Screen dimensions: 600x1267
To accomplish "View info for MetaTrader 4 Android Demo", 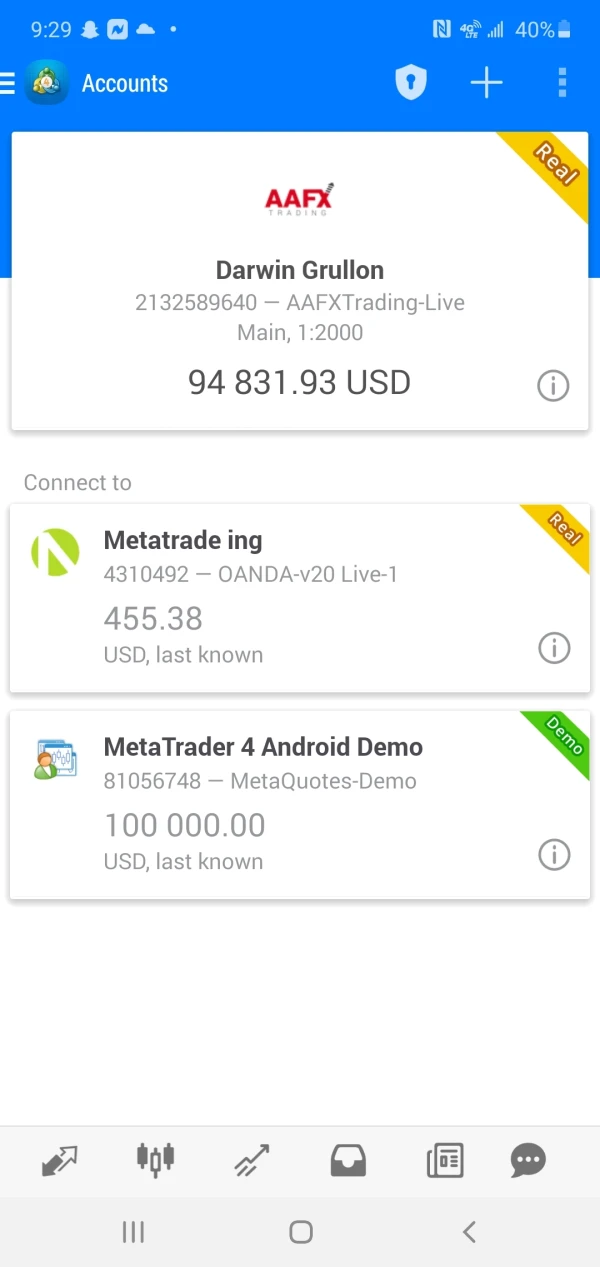I will point(554,855).
